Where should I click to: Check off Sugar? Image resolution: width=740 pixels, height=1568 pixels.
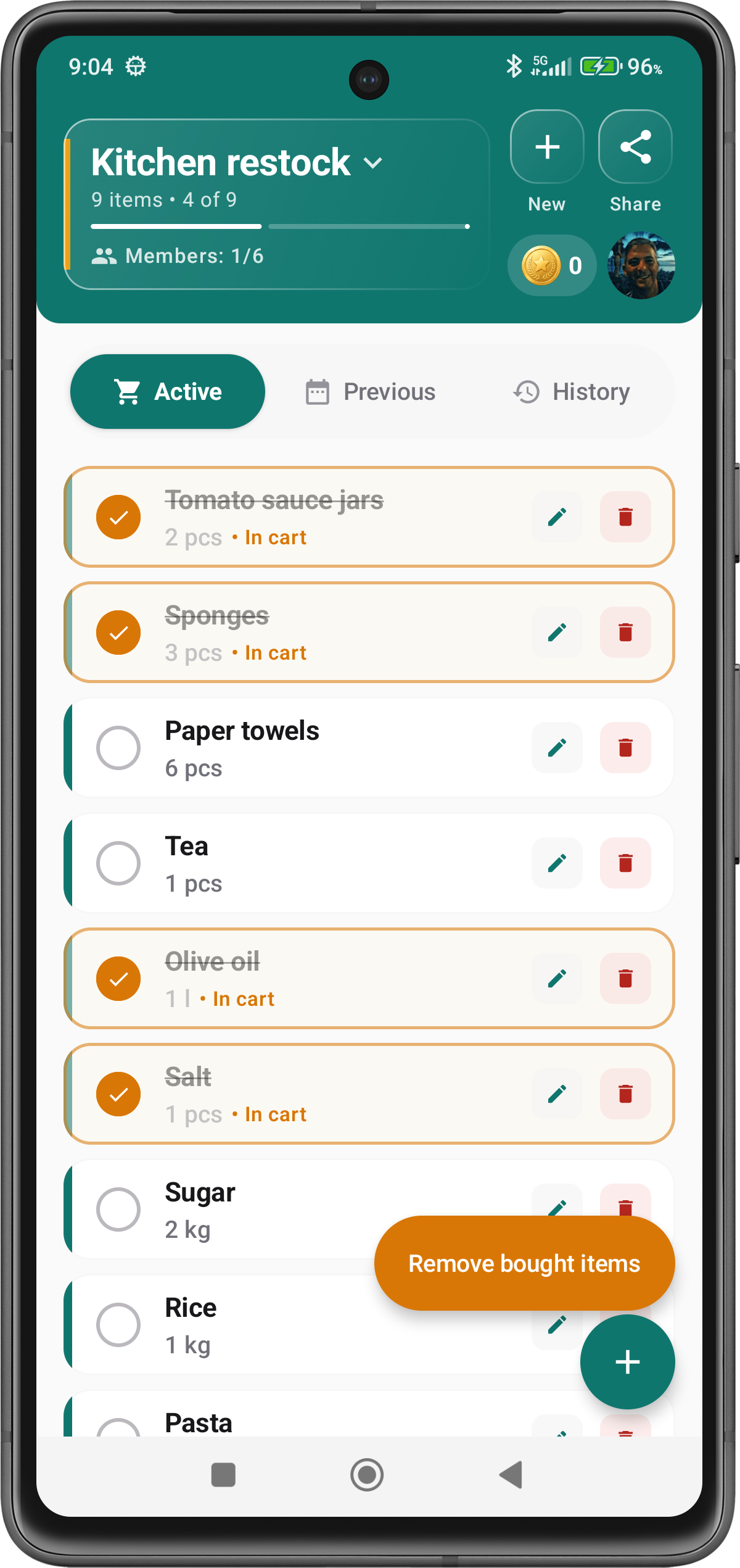click(x=118, y=1209)
